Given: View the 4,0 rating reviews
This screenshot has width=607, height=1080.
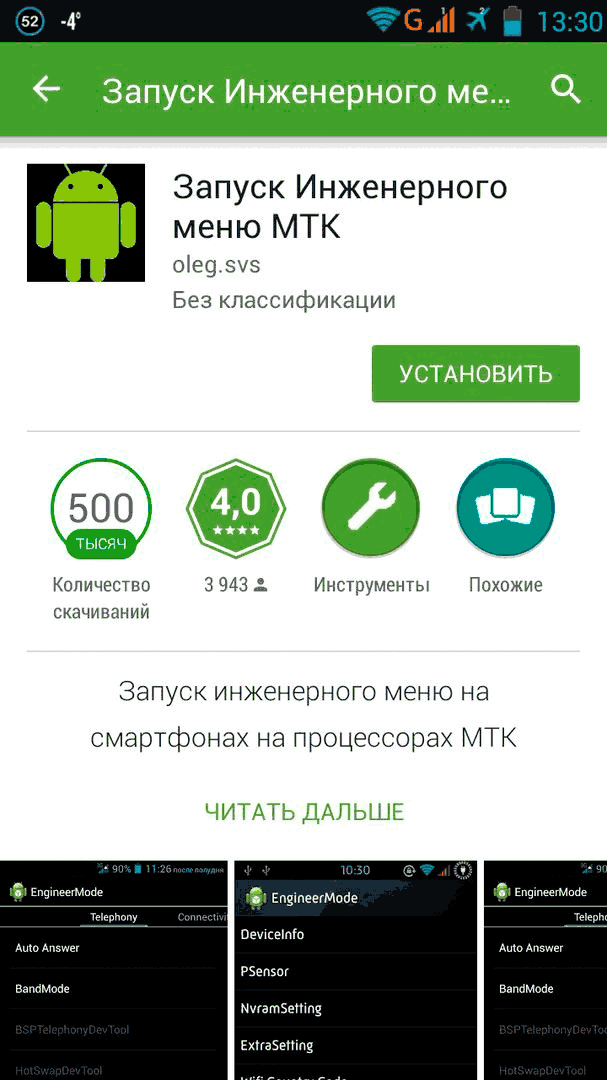Looking at the screenshot, I should click(235, 510).
